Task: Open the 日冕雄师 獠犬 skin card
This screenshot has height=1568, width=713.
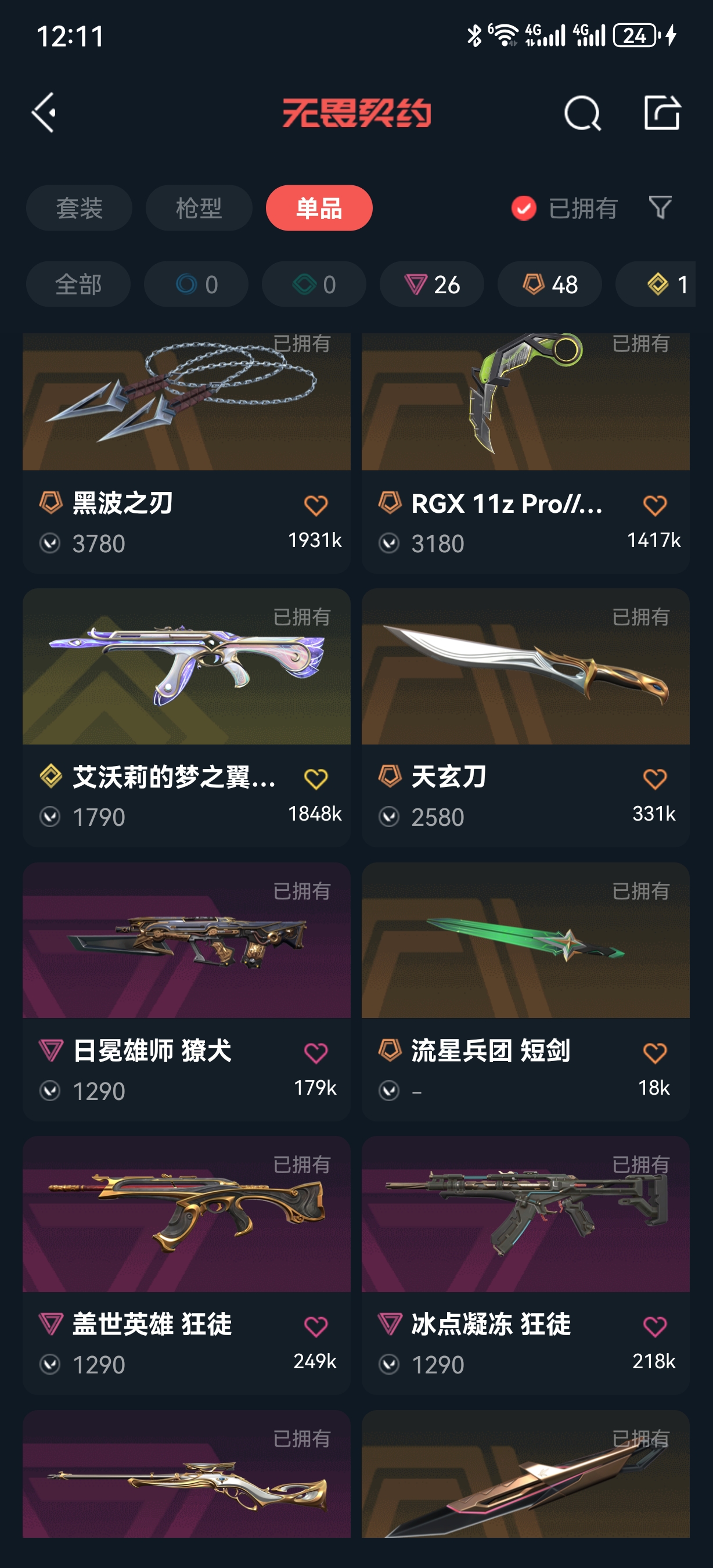Action: (186, 991)
